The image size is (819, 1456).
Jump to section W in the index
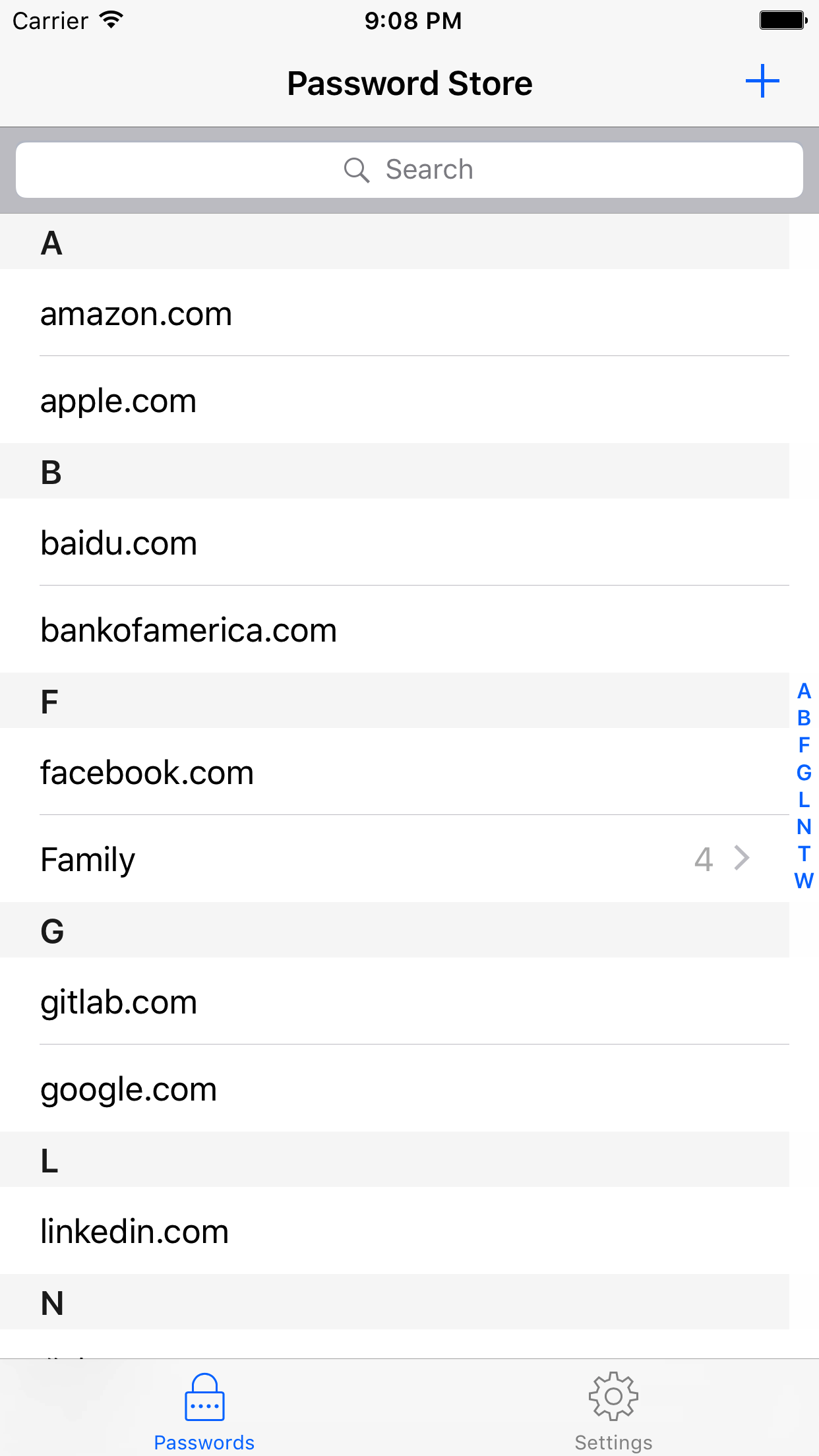tap(804, 880)
